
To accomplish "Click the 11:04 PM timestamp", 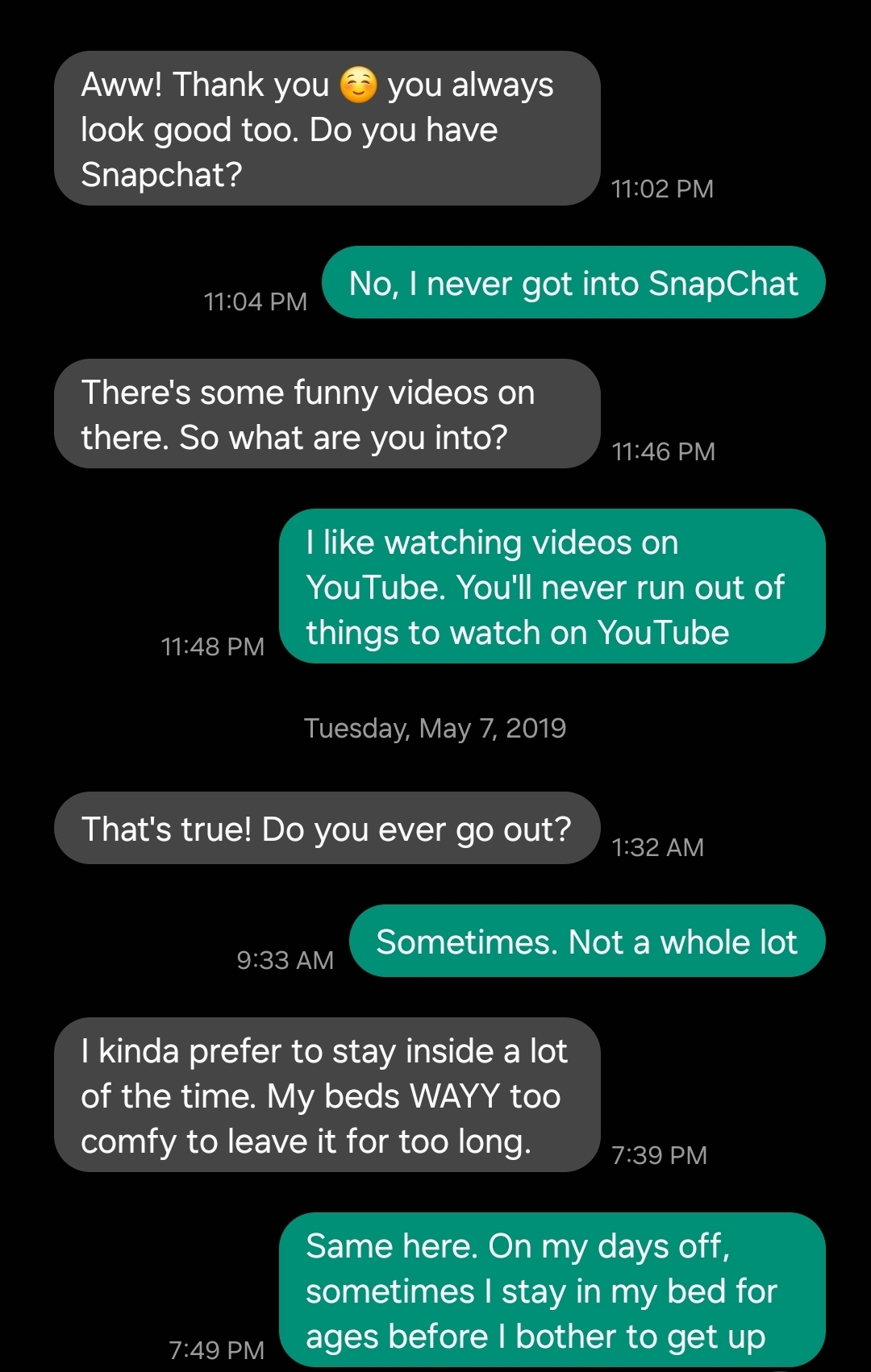I will [256, 301].
